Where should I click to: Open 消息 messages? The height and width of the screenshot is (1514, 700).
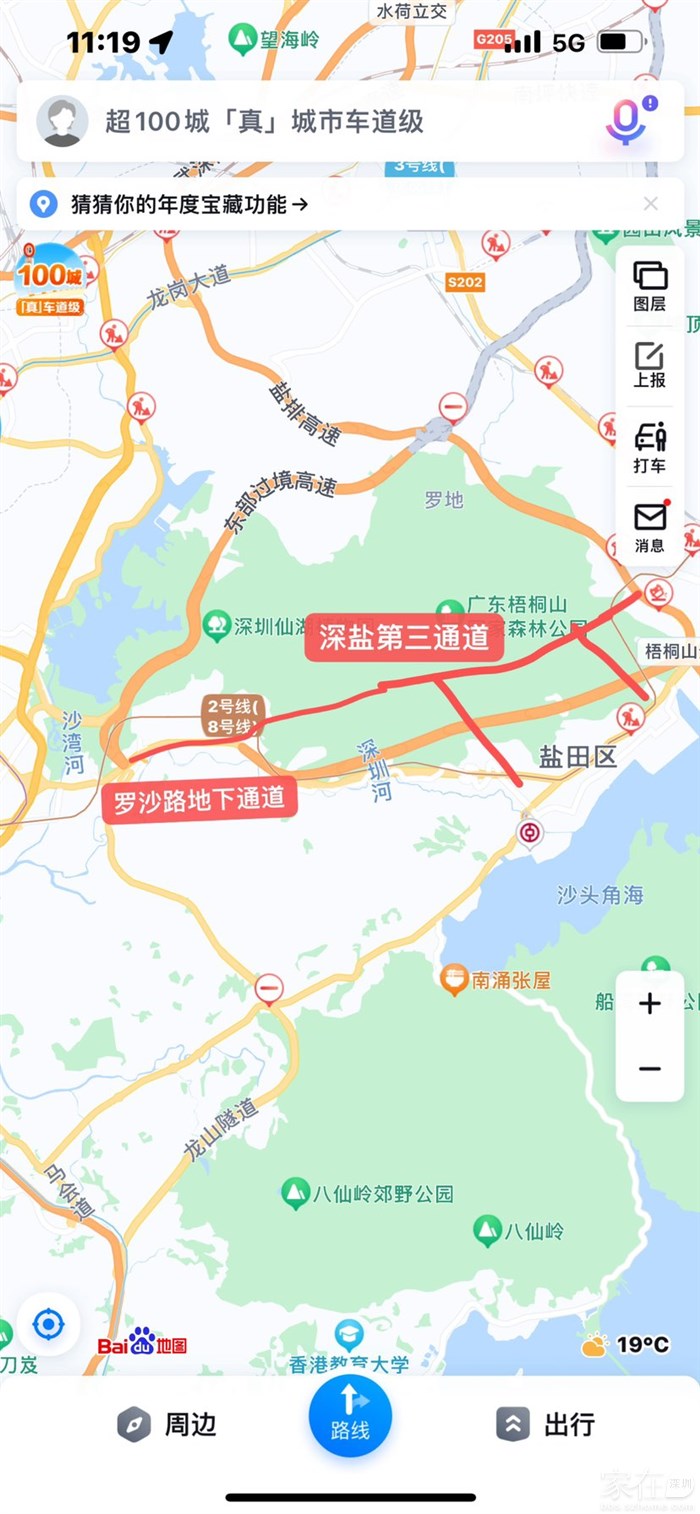650,527
